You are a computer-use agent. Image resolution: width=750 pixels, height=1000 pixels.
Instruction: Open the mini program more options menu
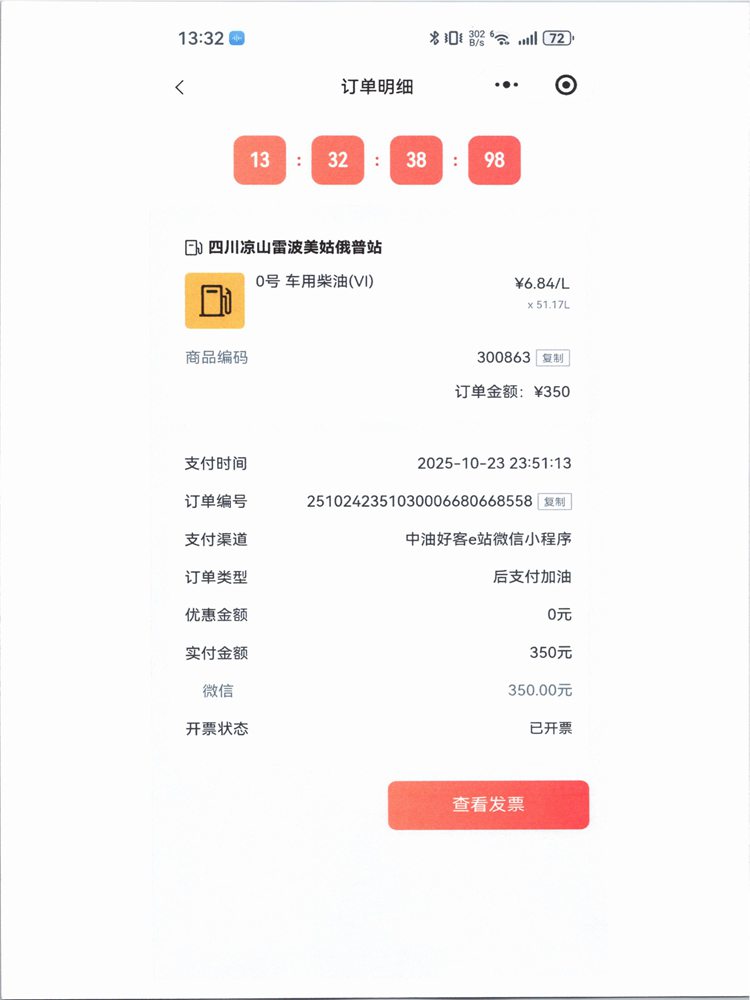(507, 86)
